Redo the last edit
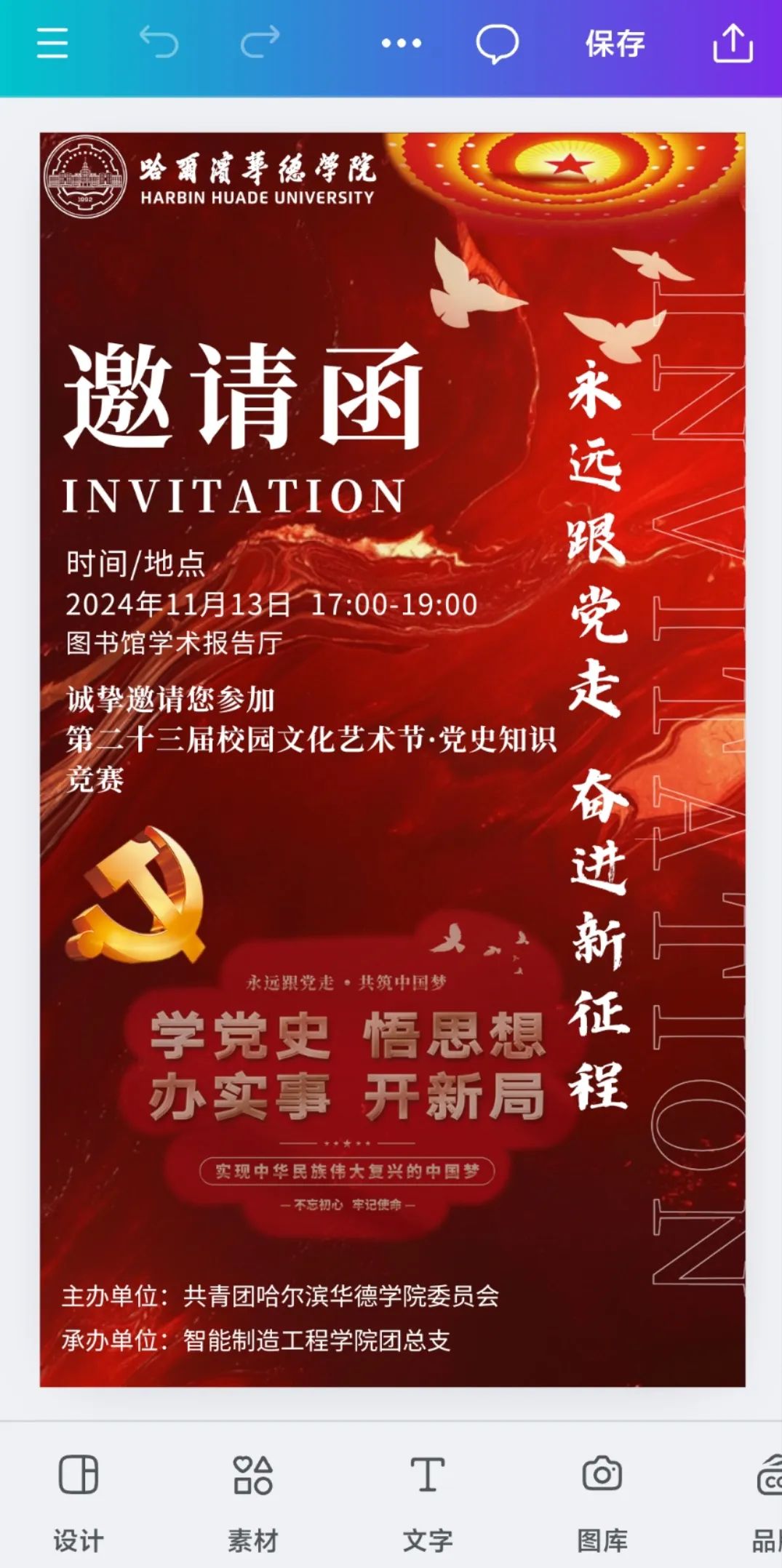The image size is (782, 1568). tap(260, 42)
